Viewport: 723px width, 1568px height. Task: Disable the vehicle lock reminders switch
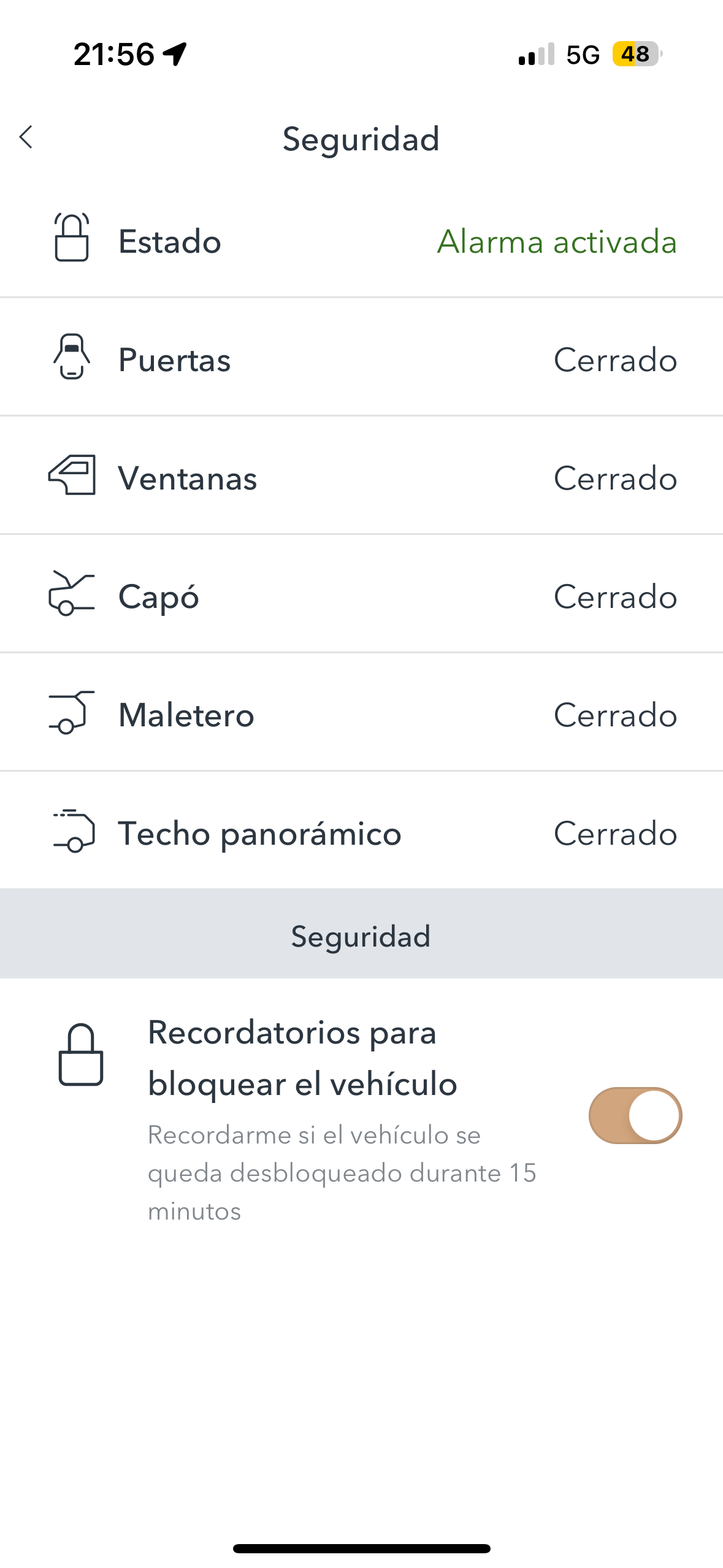point(635,1115)
